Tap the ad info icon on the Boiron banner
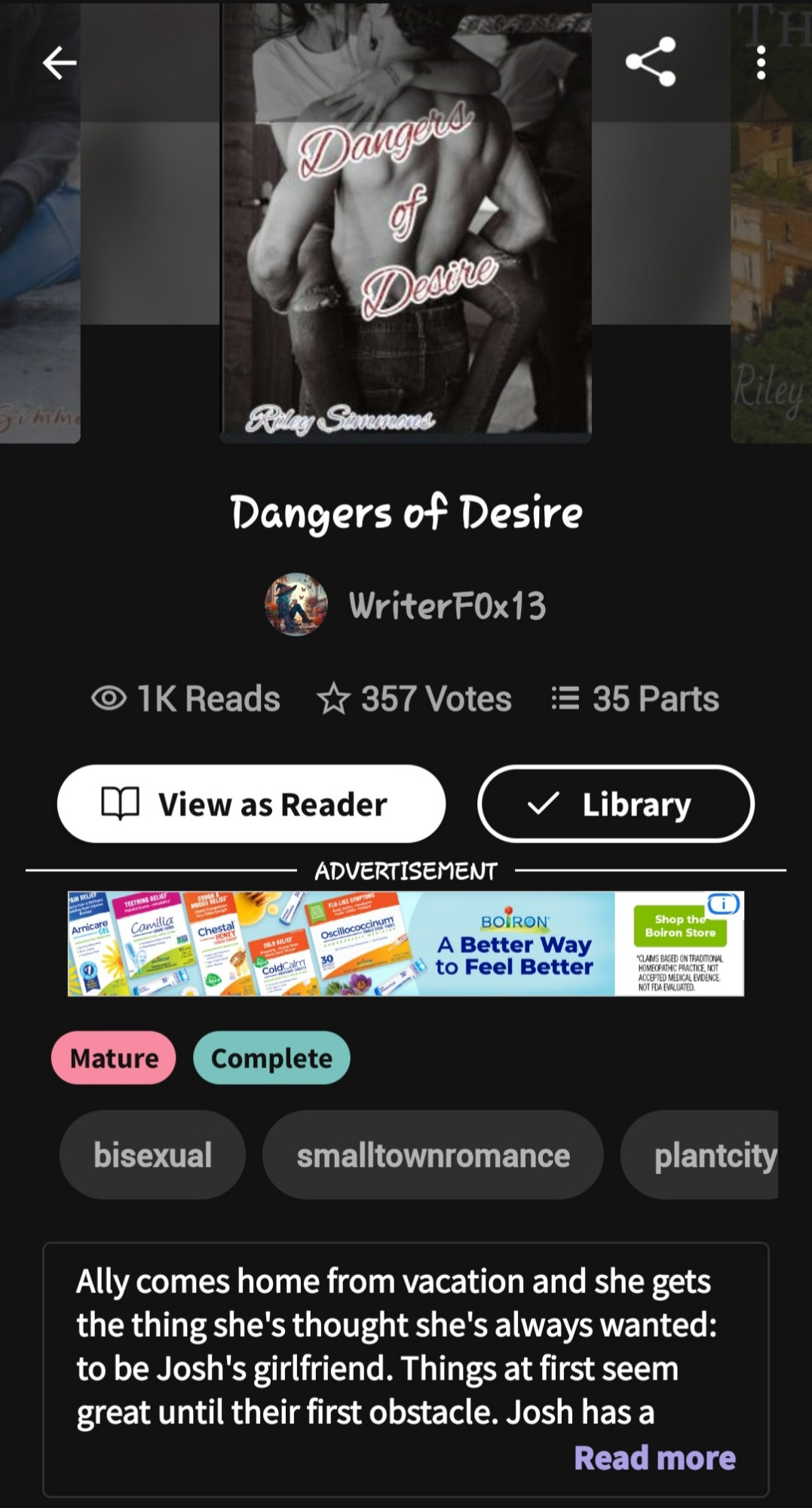Viewport: 812px width, 1508px height. click(723, 903)
